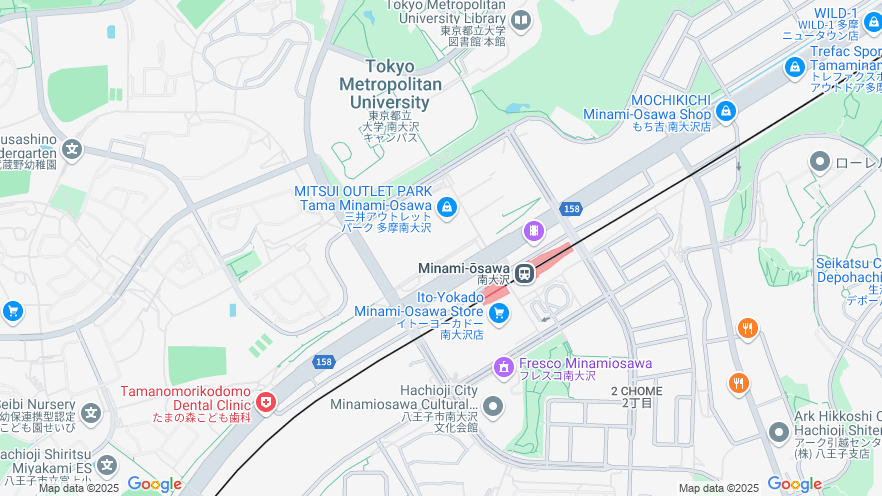Tap the Ito-Yokado Minami-Osawa Store marker
Viewport: 882px width, 496px height.
[498, 314]
